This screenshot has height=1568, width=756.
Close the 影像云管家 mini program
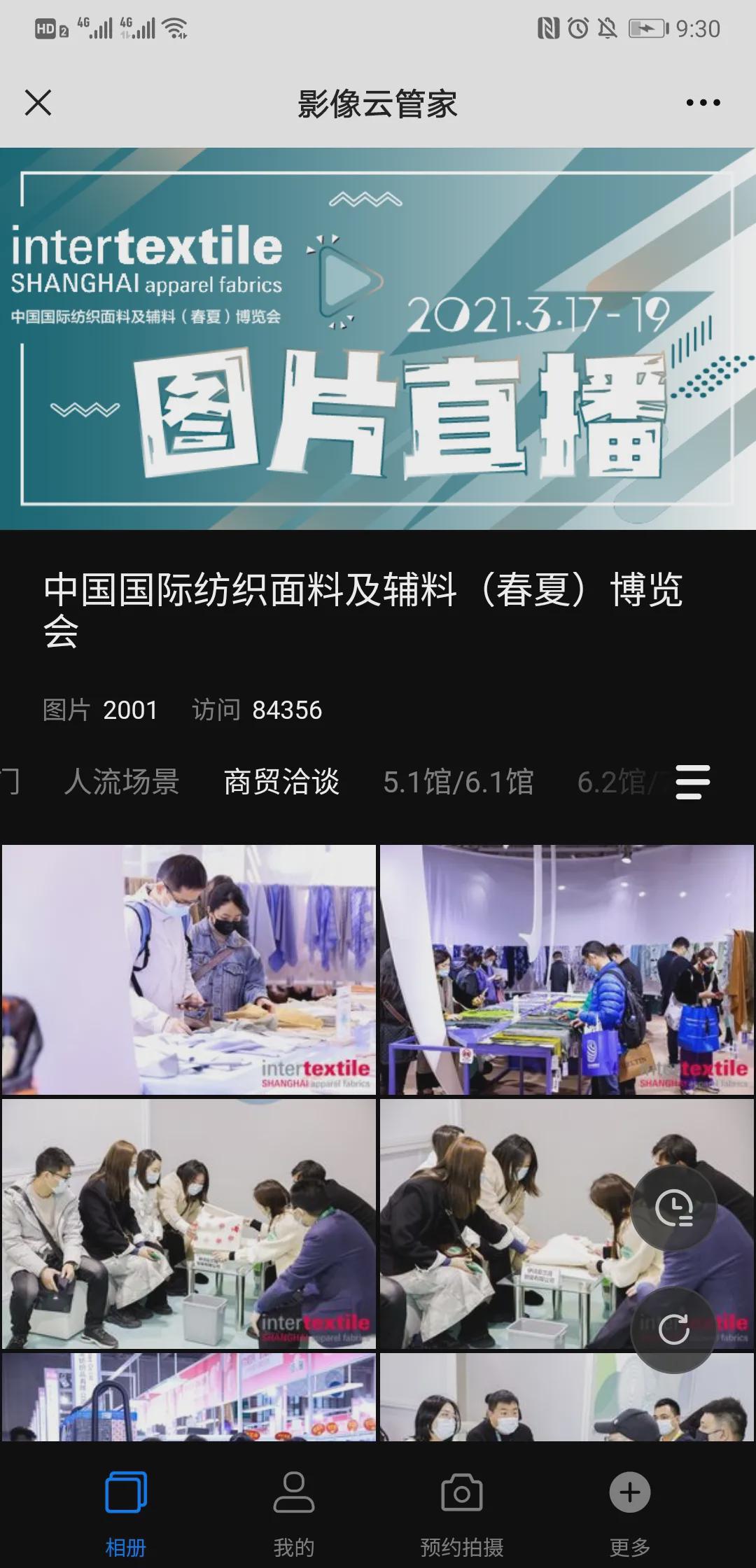pyautogui.click(x=38, y=103)
